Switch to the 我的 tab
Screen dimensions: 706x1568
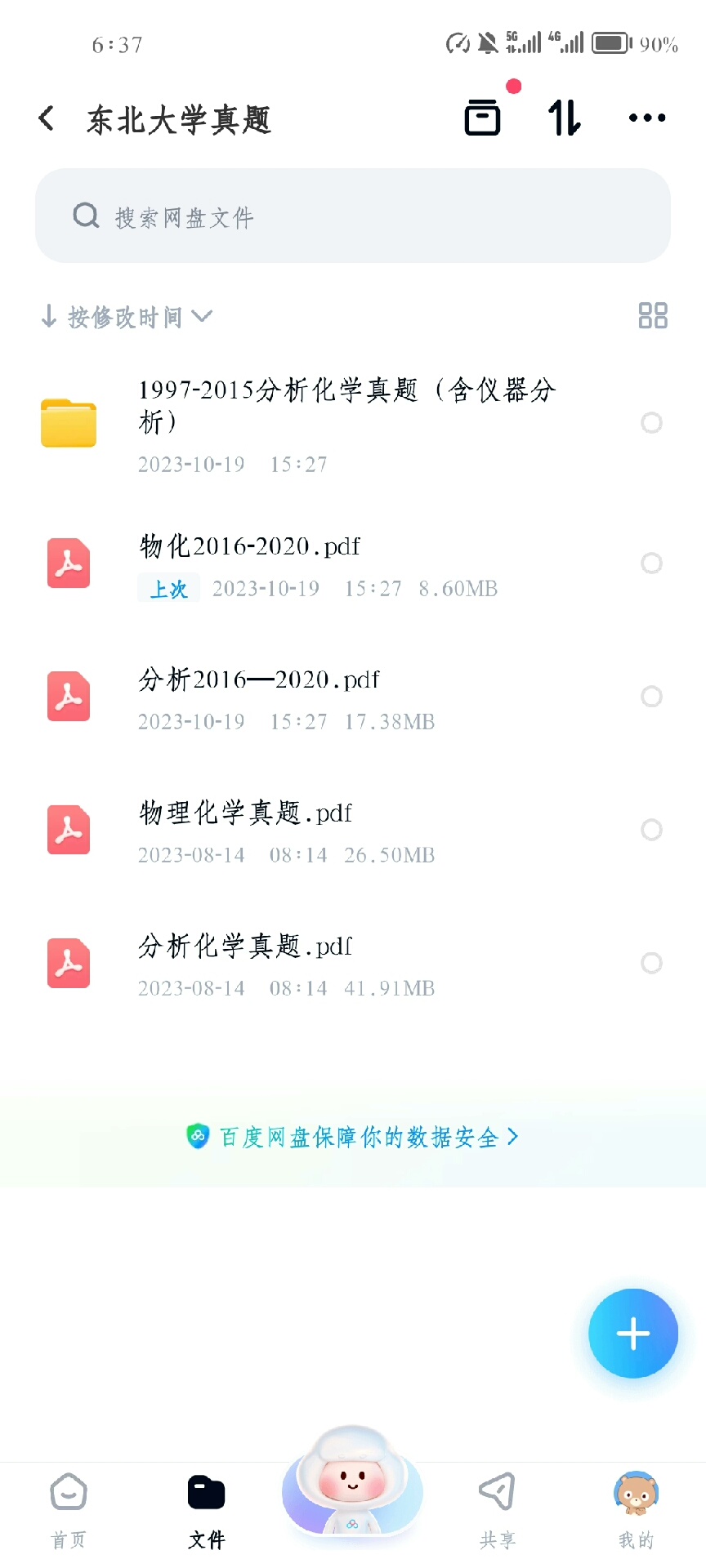[636, 1509]
